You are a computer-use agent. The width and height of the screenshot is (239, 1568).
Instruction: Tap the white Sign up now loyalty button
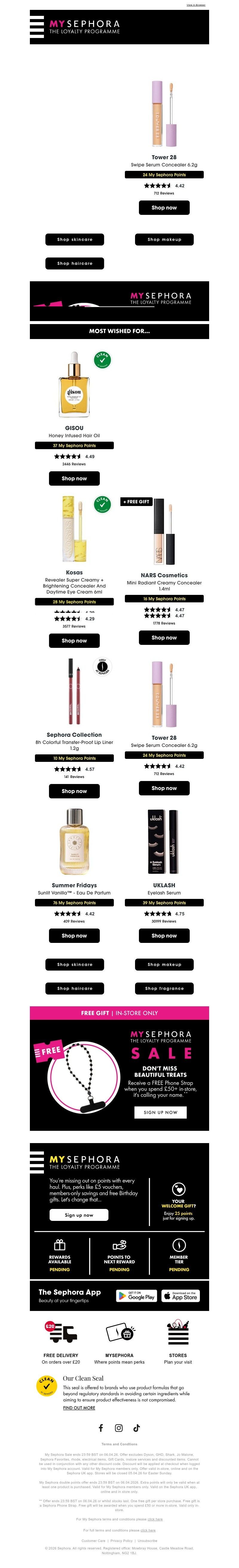[79, 1214]
